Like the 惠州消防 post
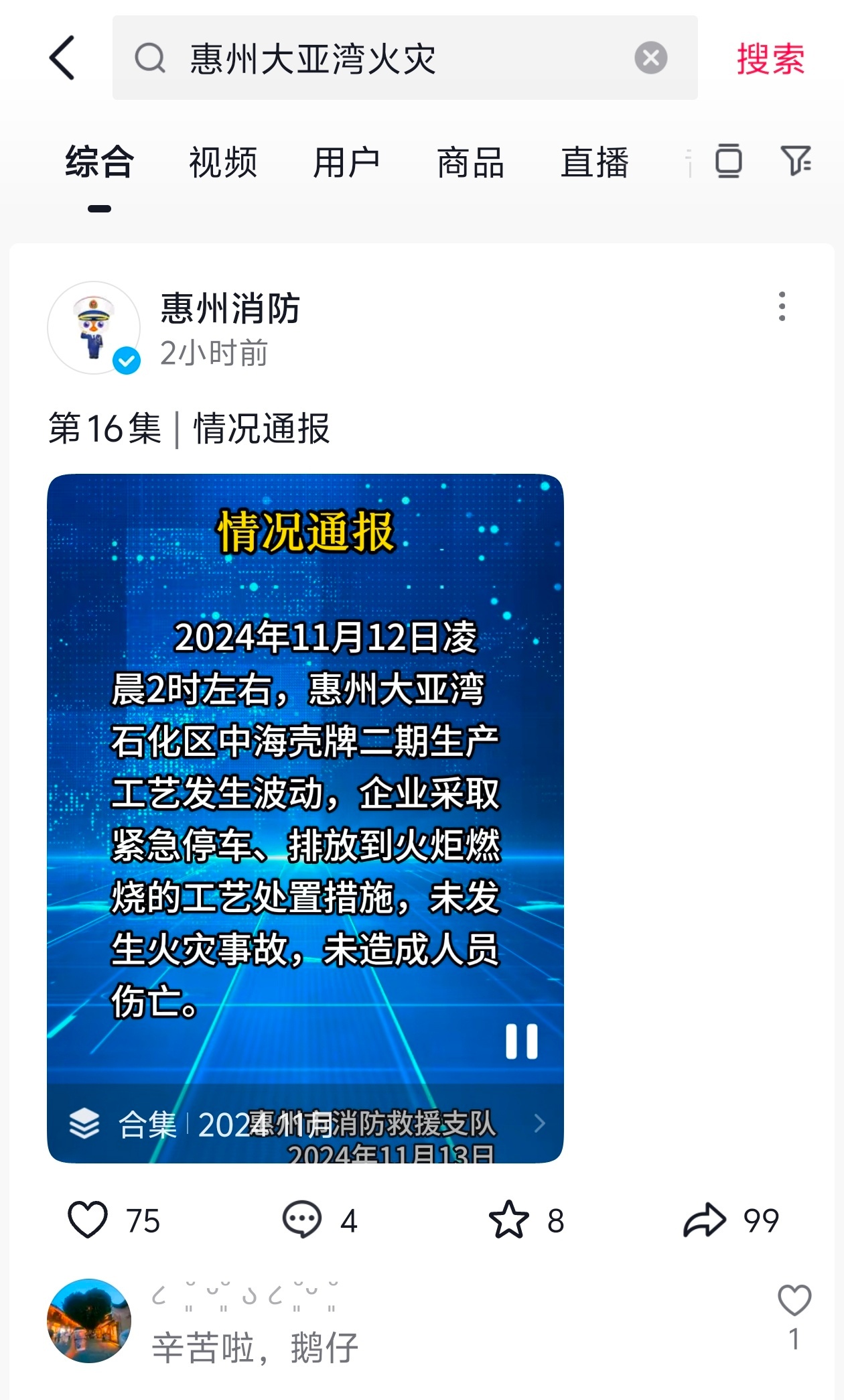This screenshot has width=844, height=1400. click(x=88, y=1220)
